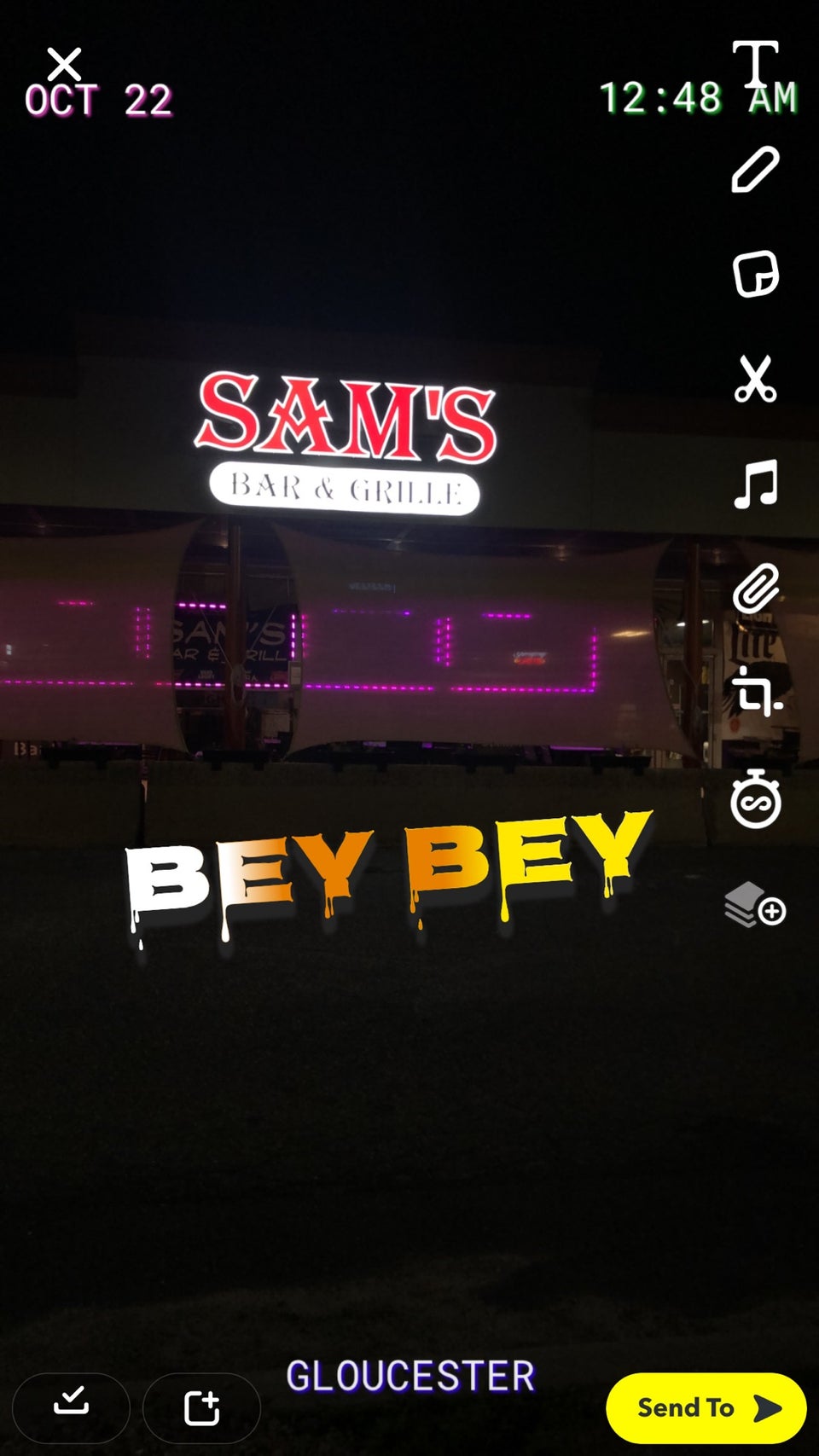Viewport: 819px width, 1456px height.
Task: Add a filter layer with the layers icon
Action: click(754, 905)
